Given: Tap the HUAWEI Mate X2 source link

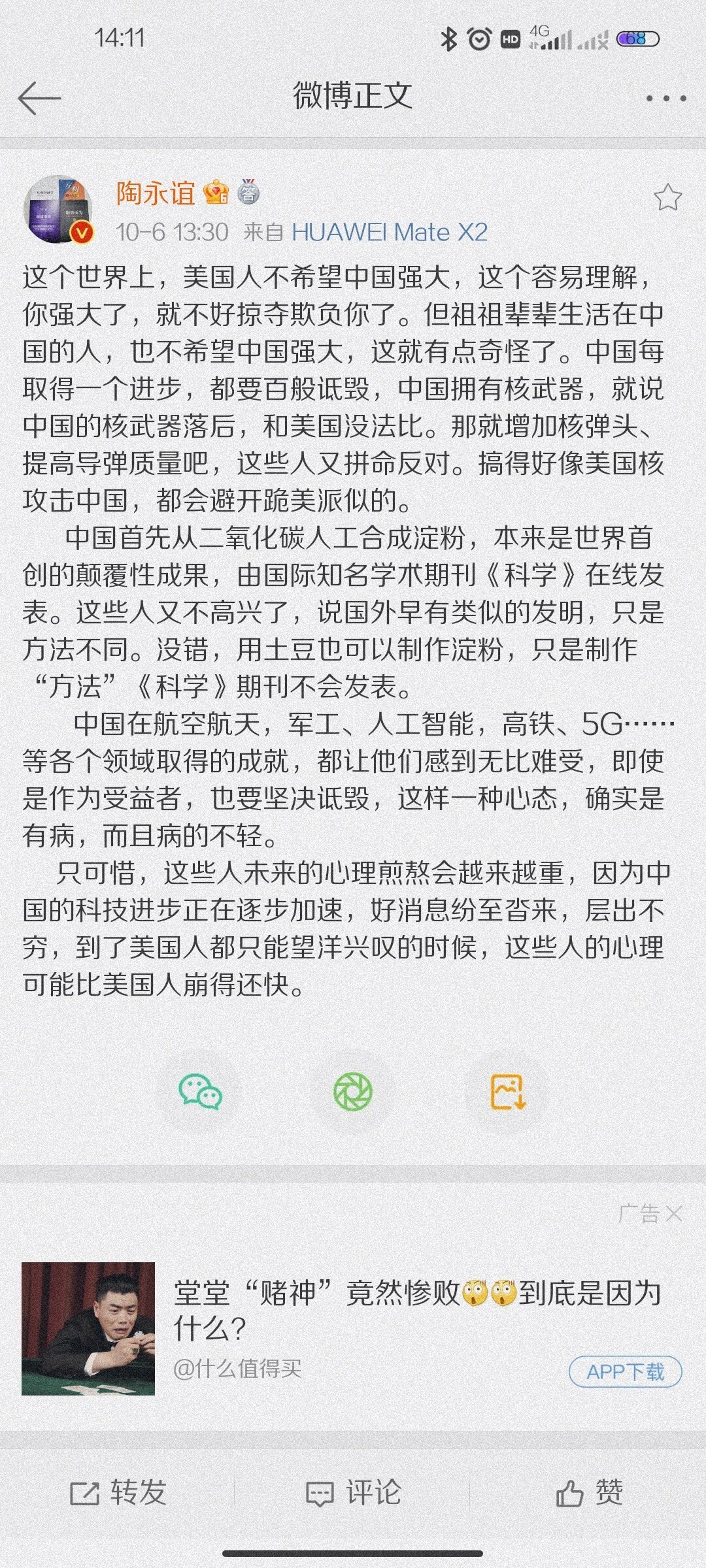Looking at the screenshot, I should (x=389, y=233).
